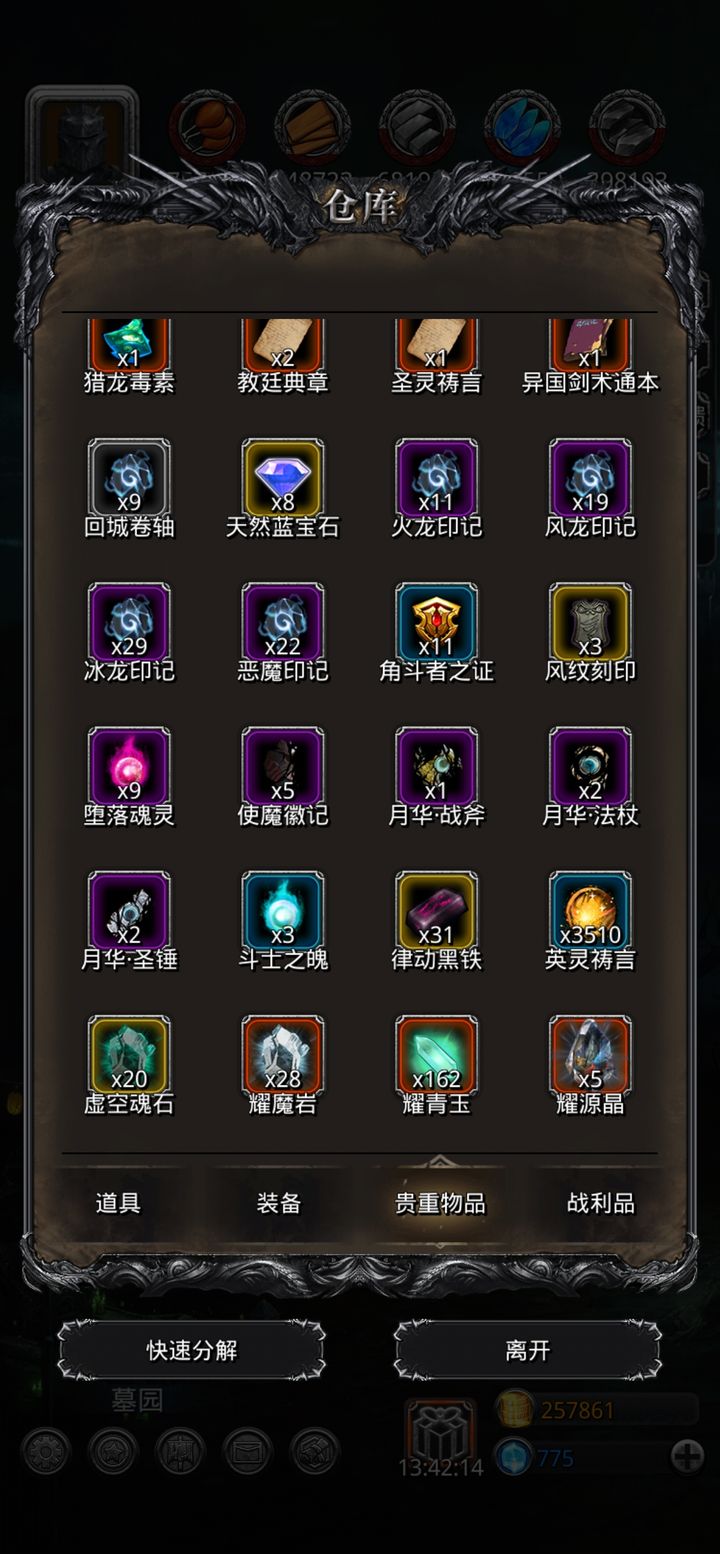This screenshot has height=1554, width=720.
Task: Choose the 火龙印记 item
Action: 436,480
